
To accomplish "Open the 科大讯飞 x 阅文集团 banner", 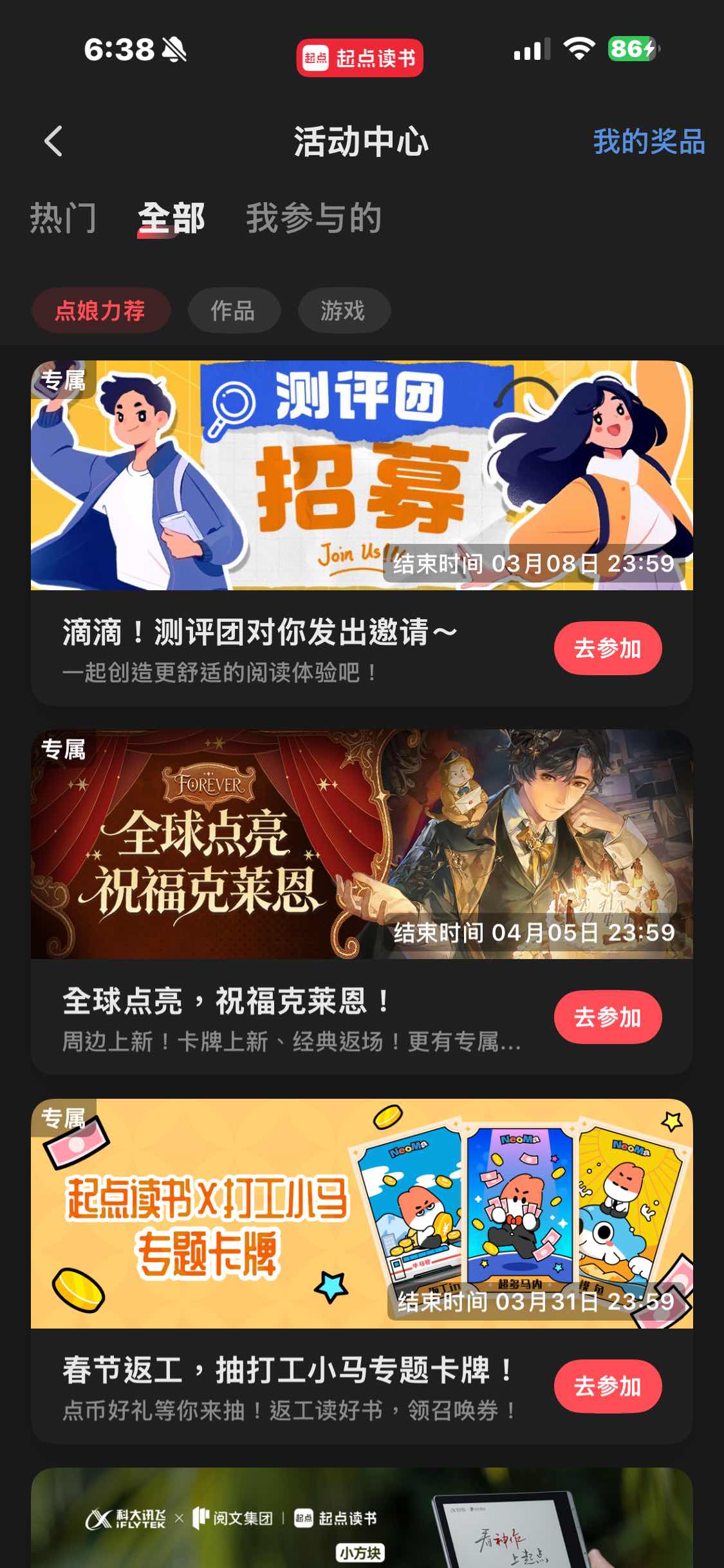I will [x=362, y=1519].
